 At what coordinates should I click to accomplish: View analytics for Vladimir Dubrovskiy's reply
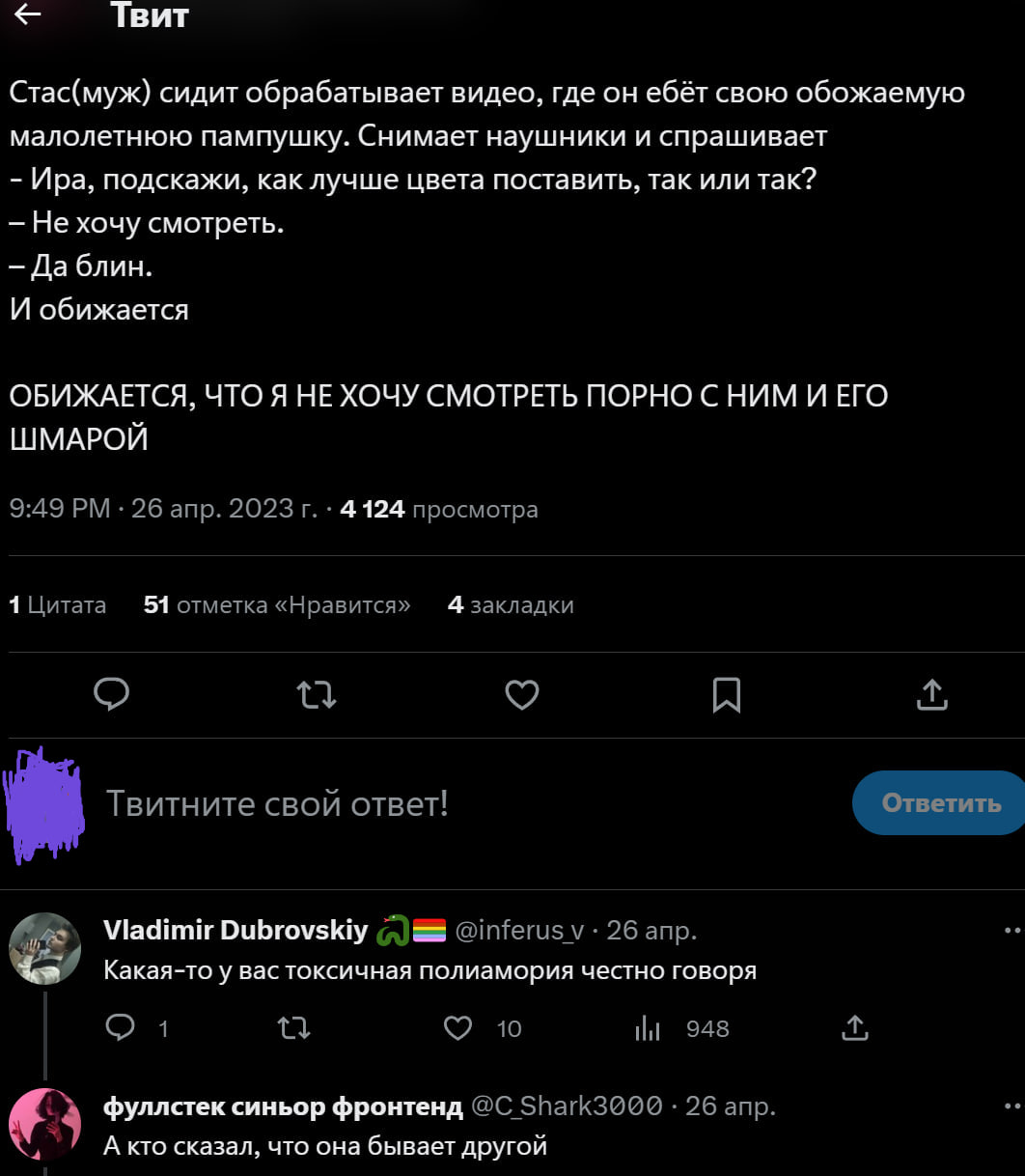tap(647, 1028)
